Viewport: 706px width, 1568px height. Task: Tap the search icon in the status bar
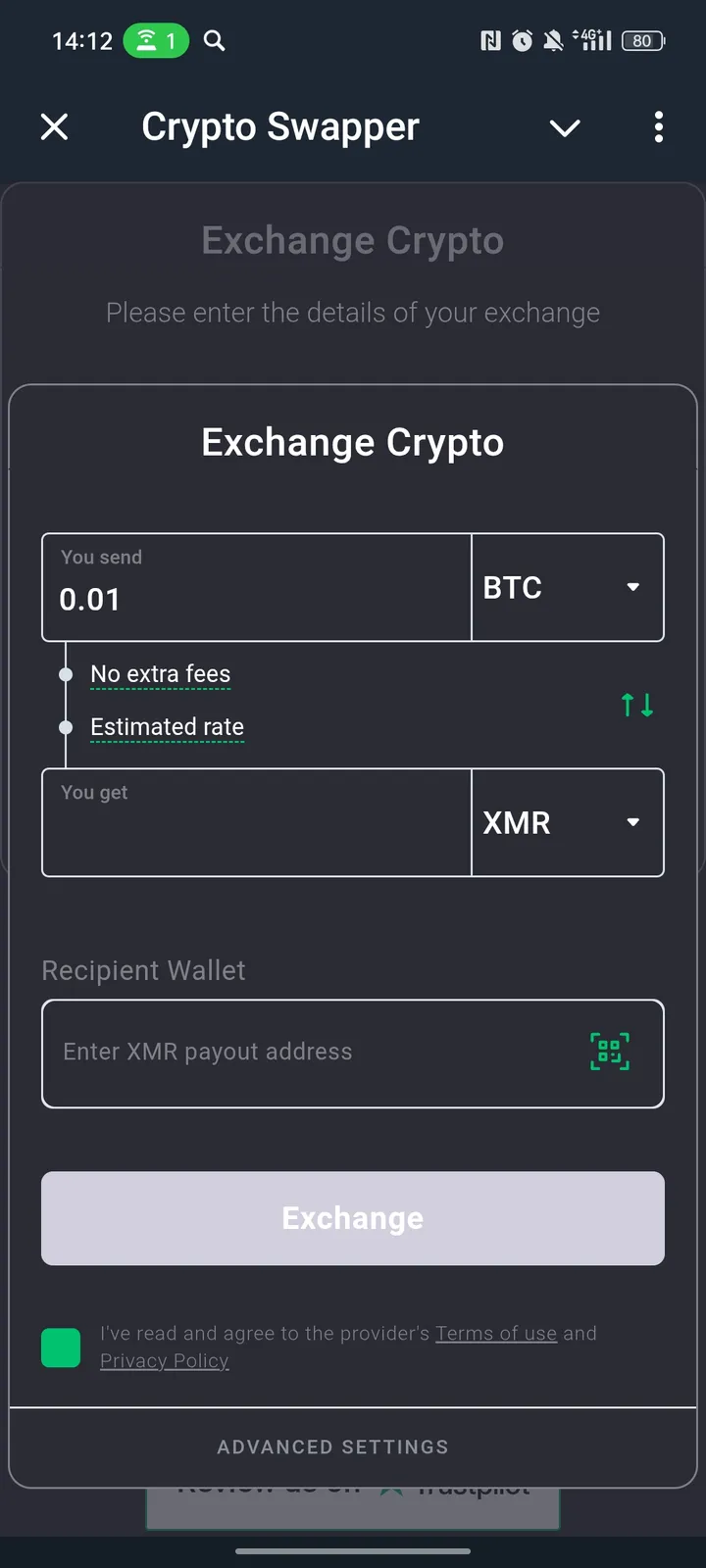click(x=214, y=41)
